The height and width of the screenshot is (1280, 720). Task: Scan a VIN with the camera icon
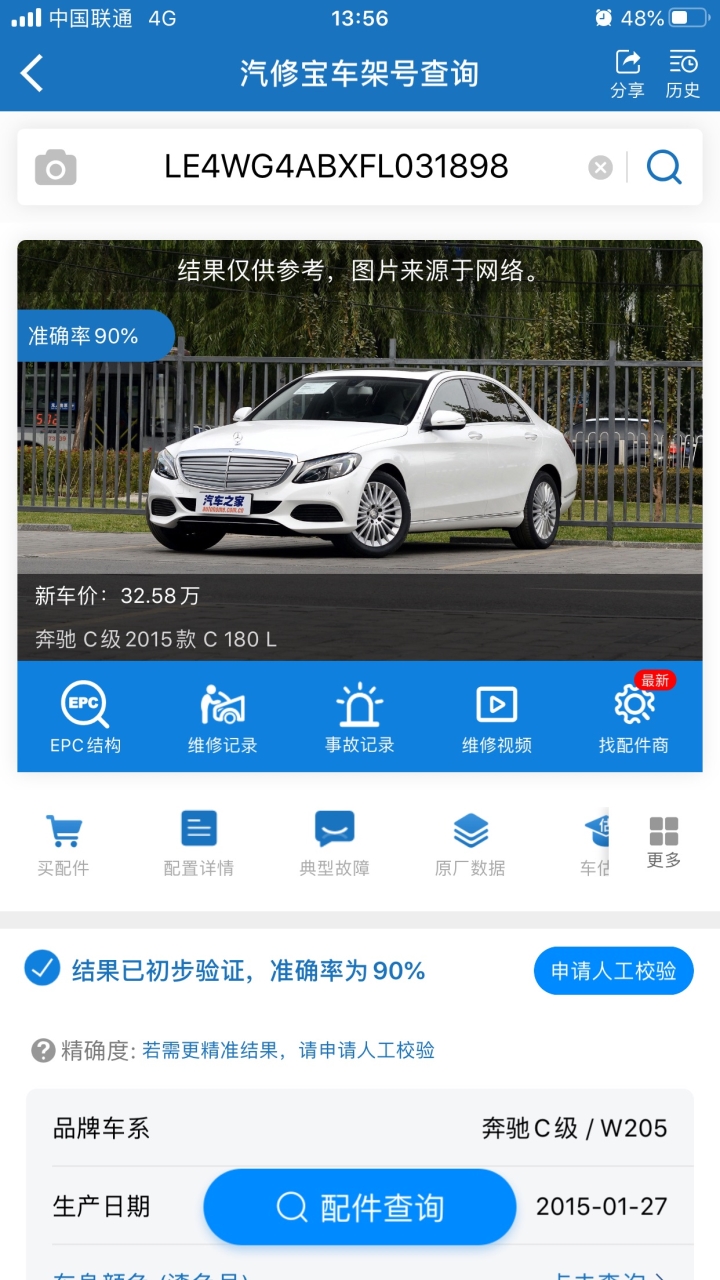(56, 167)
